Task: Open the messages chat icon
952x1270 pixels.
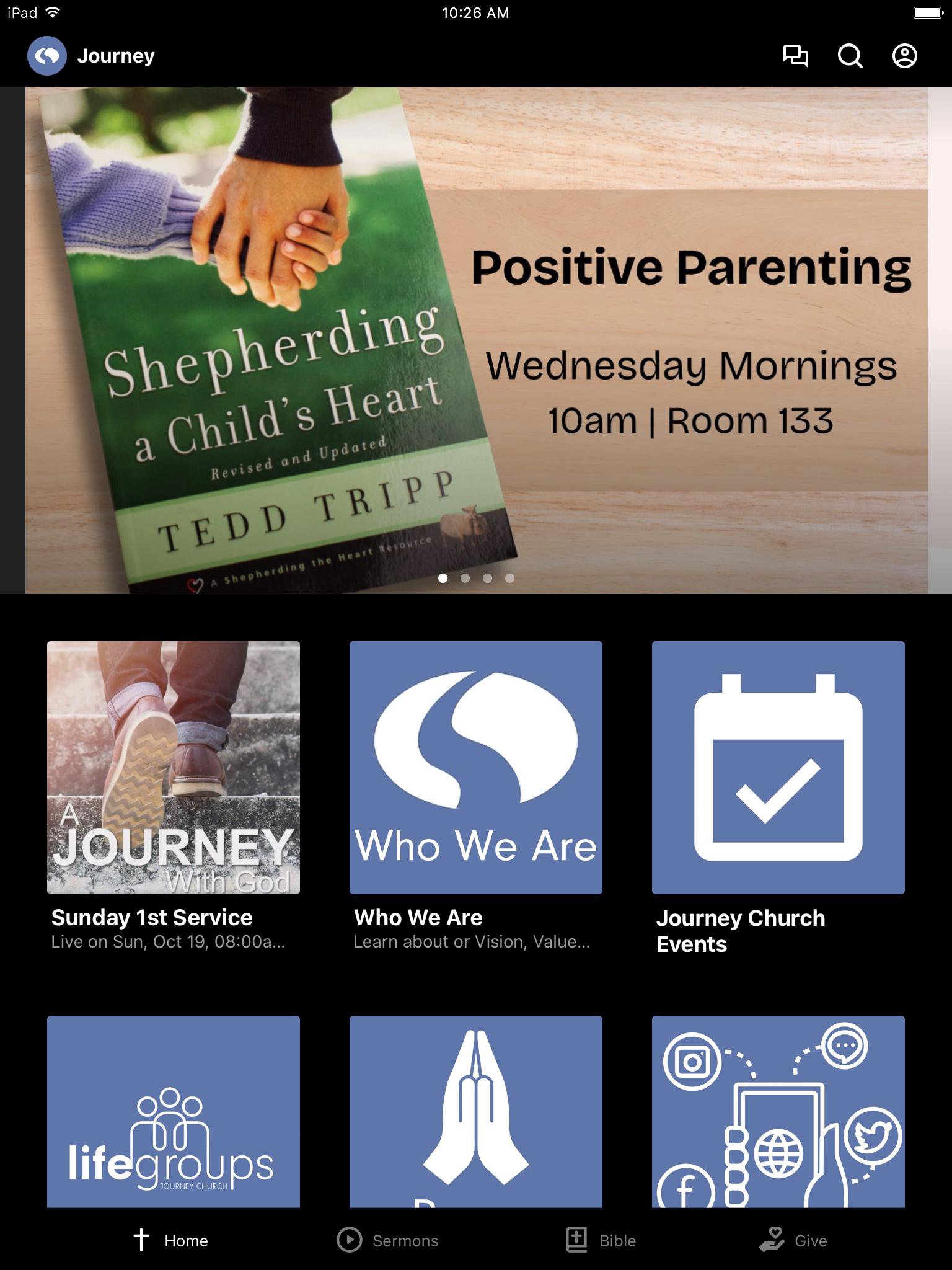Action: 795,56
